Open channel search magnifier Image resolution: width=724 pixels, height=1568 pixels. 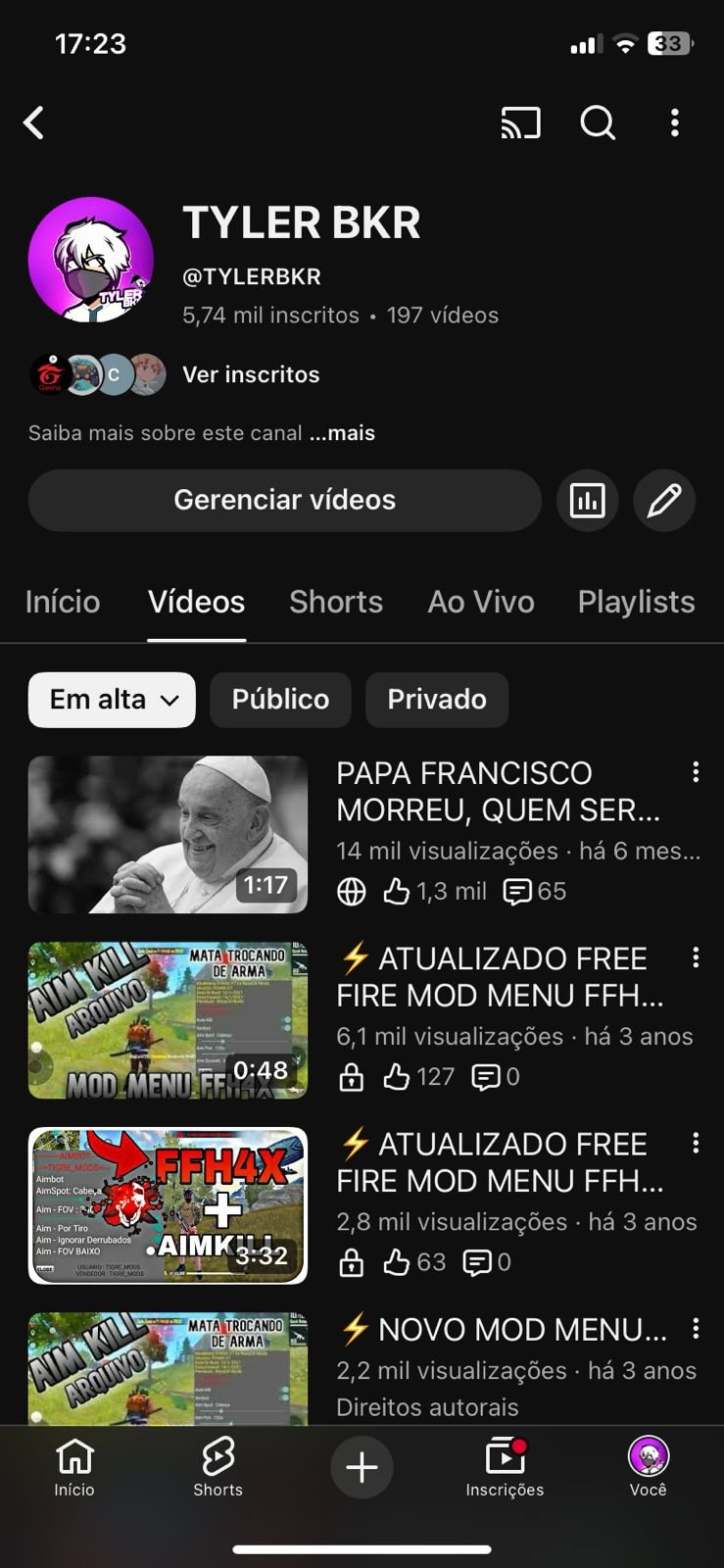click(x=598, y=123)
